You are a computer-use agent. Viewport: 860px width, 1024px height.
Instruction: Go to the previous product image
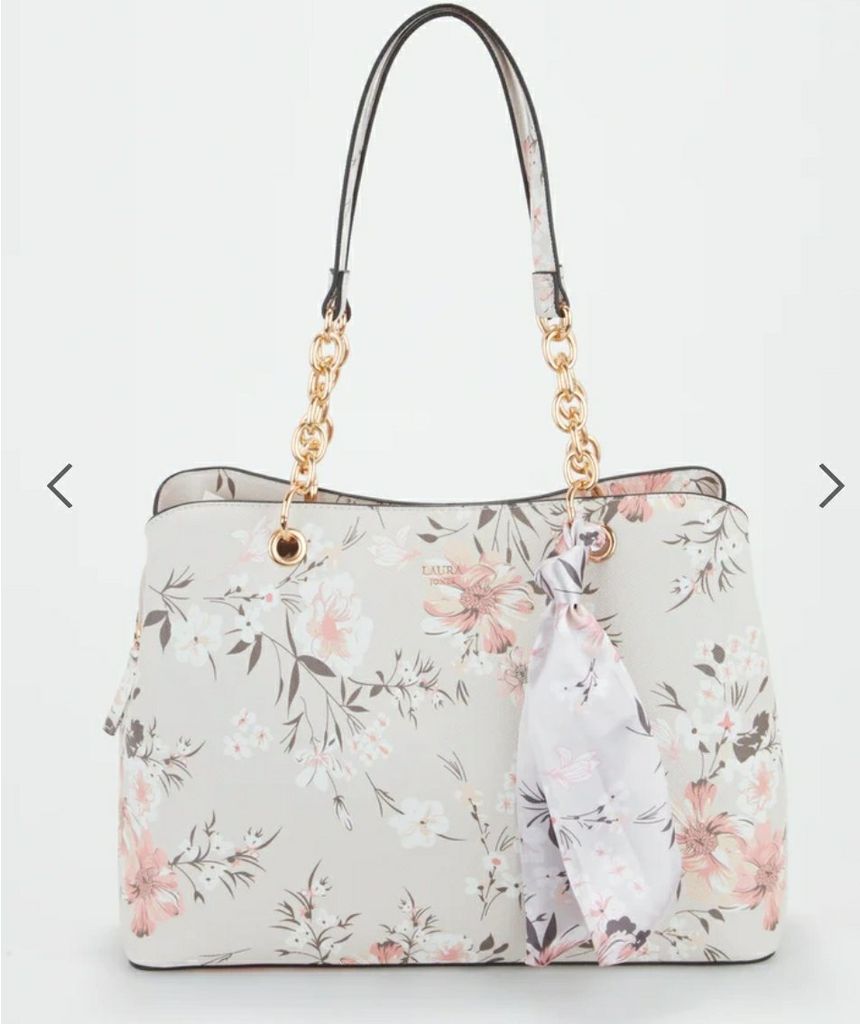(60, 486)
